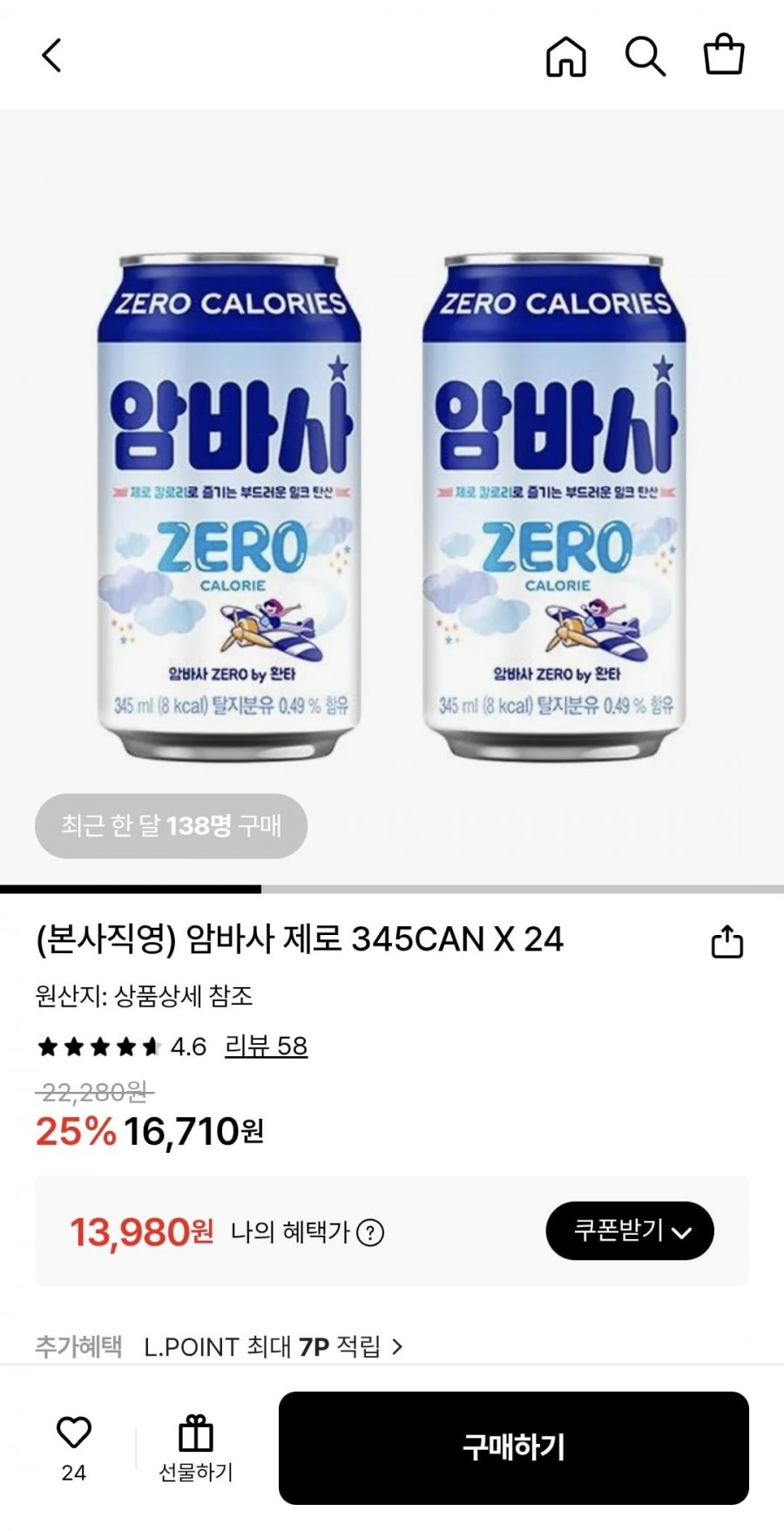The width and height of the screenshot is (784, 1531).
Task: View the 암바사 제로 product image
Action: tap(392, 505)
